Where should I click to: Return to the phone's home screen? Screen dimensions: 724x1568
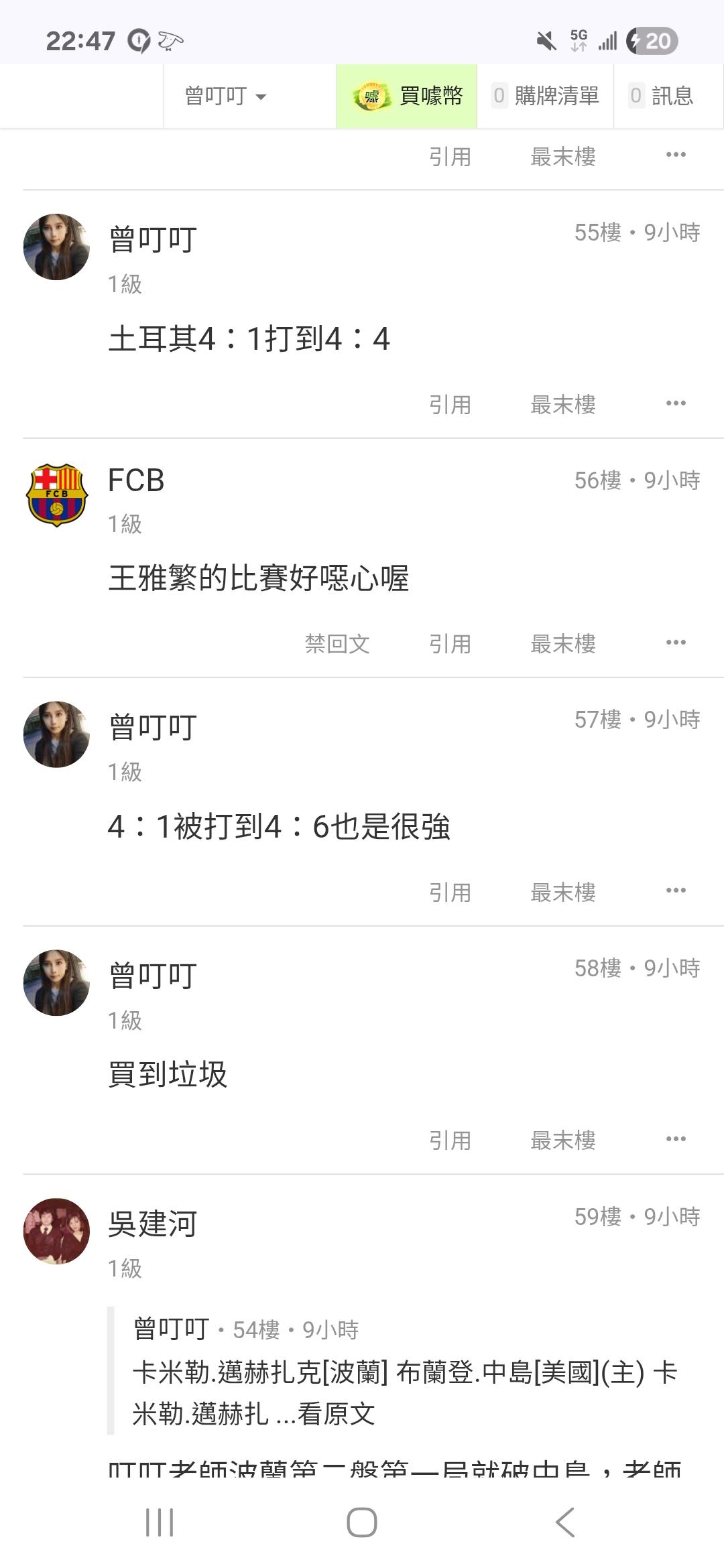[x=362, y=1522]
